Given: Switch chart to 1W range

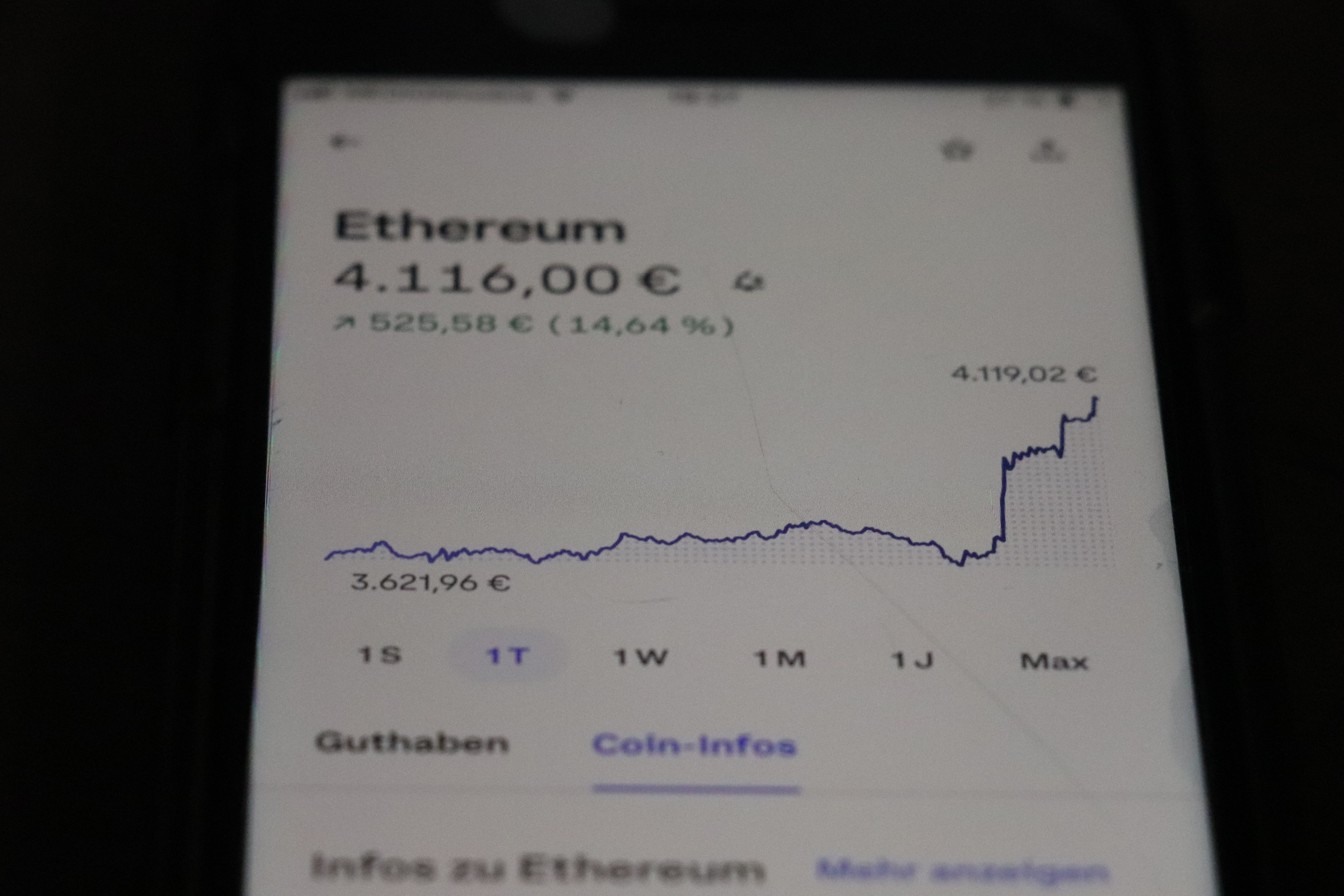Looking at the screenshot, I should pos(640,657).
